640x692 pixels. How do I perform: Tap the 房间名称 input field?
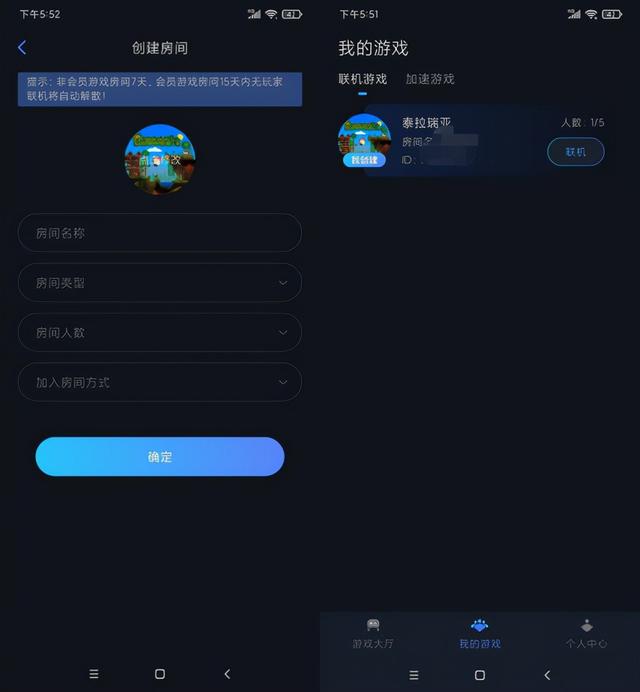(159, 233)
